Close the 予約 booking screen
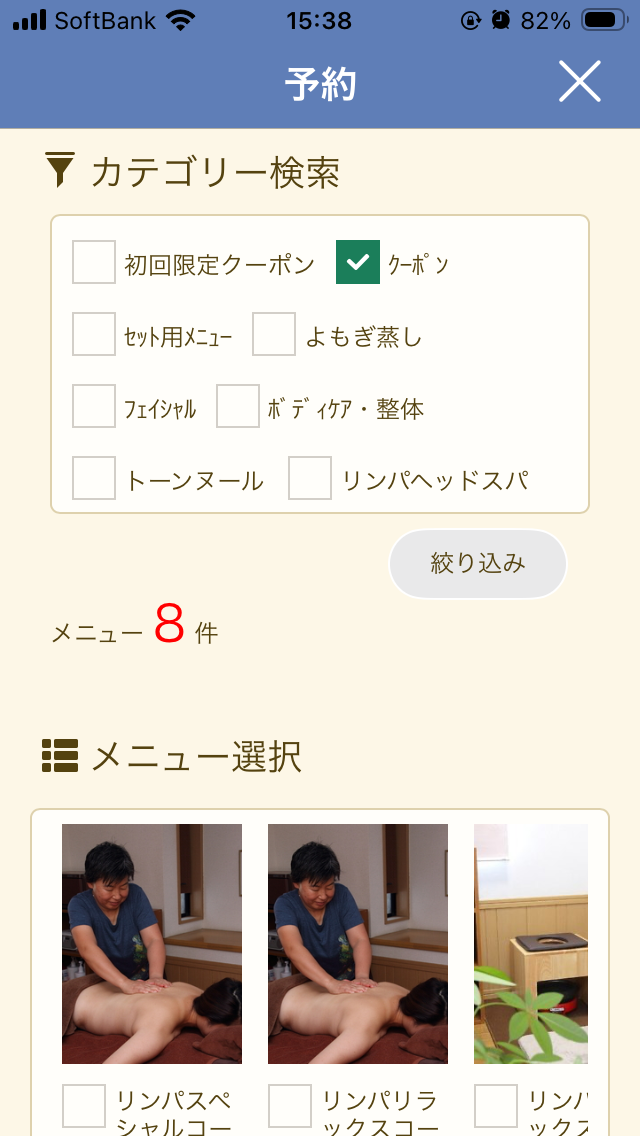 (x=580, y=82)
